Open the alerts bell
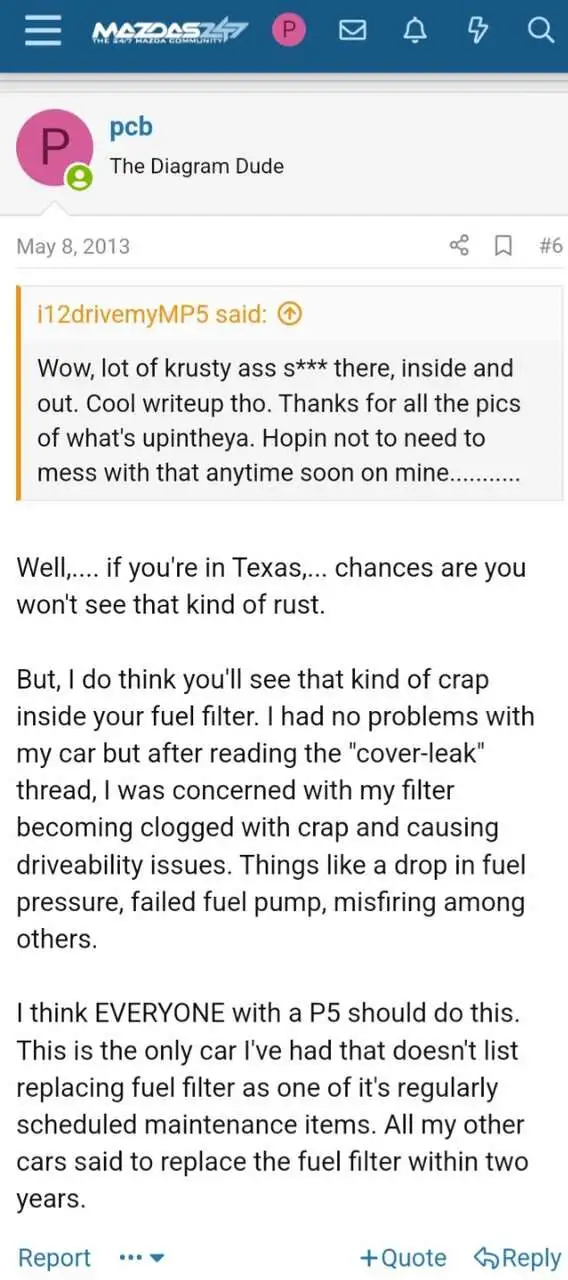The image size is (568, 1280). point(414,32)
